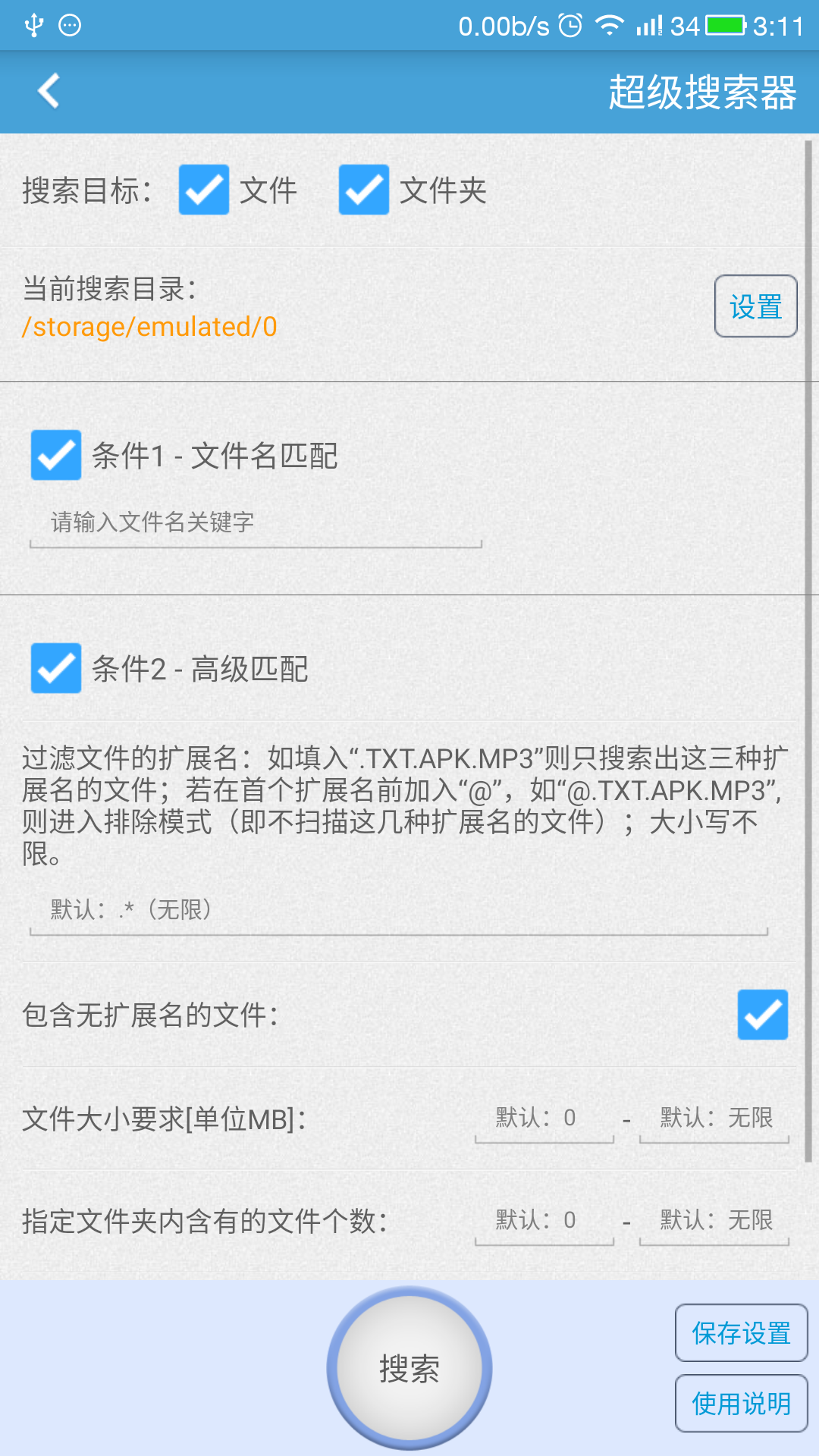Enter minimum file size in MB field
Image resolution: width=819 pixels, height=1456 pixels.
[x=544, y=1119]
